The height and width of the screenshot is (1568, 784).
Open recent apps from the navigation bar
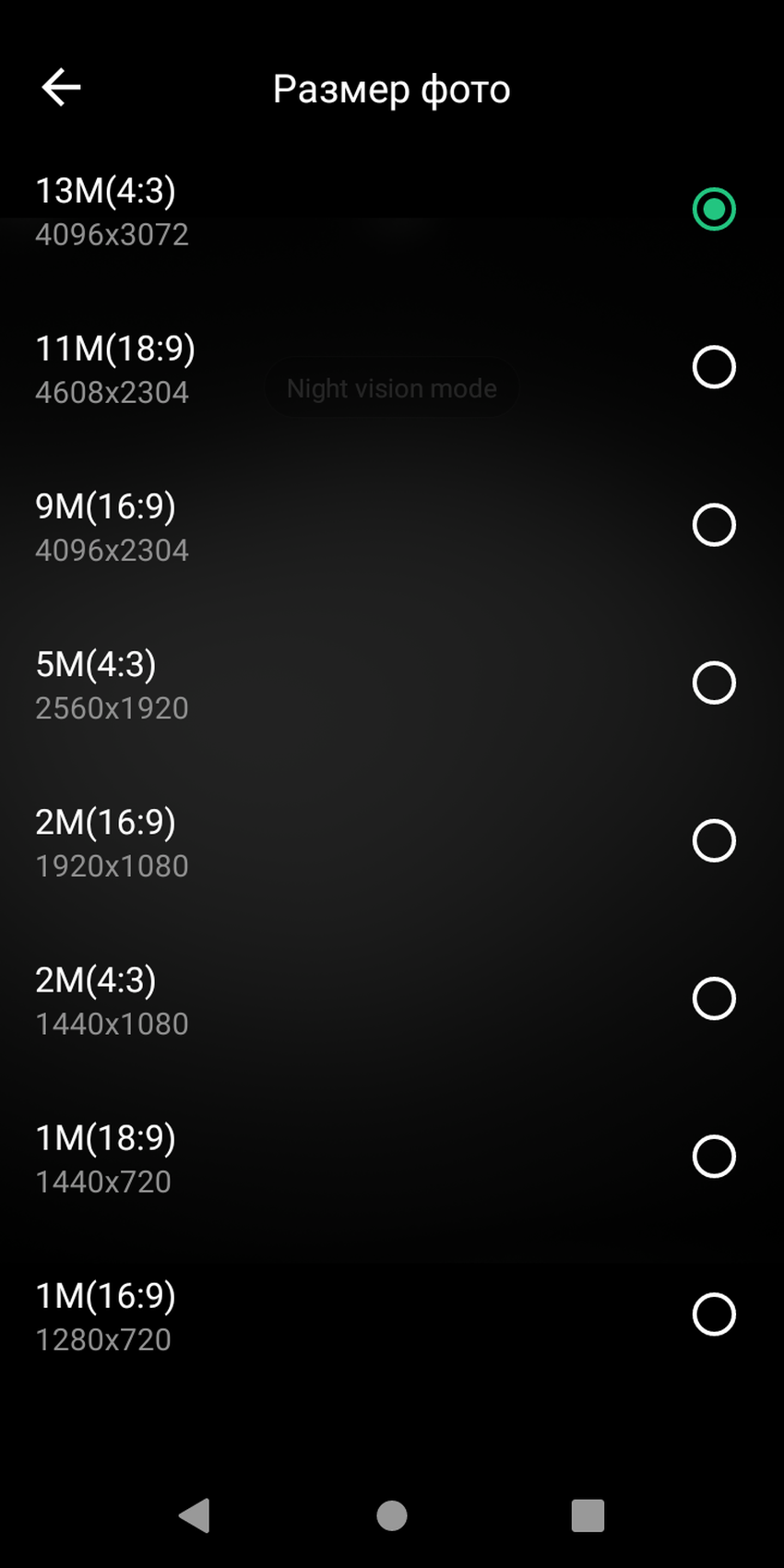(588, 1515)
